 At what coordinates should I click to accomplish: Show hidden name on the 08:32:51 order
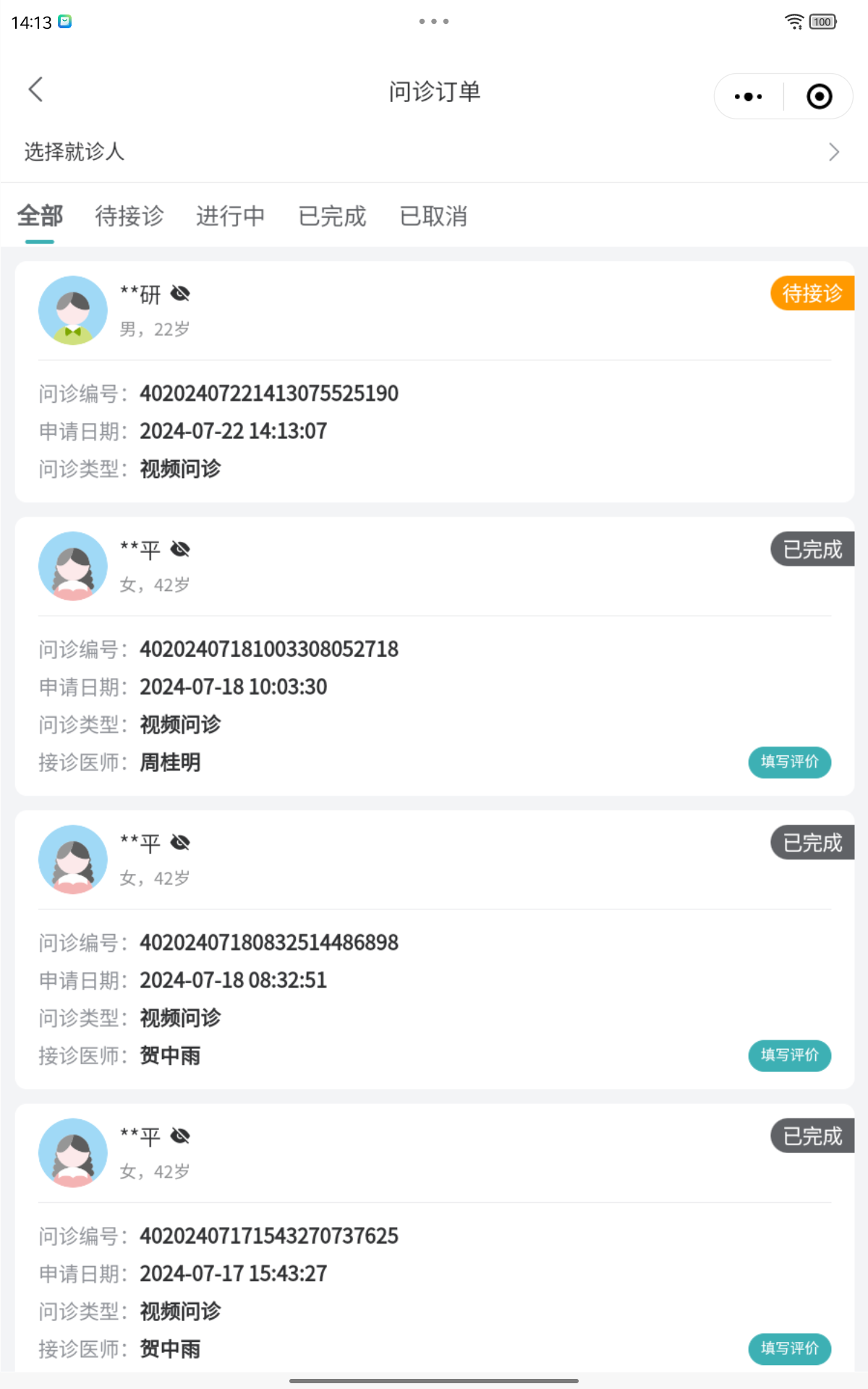(180, 842)
